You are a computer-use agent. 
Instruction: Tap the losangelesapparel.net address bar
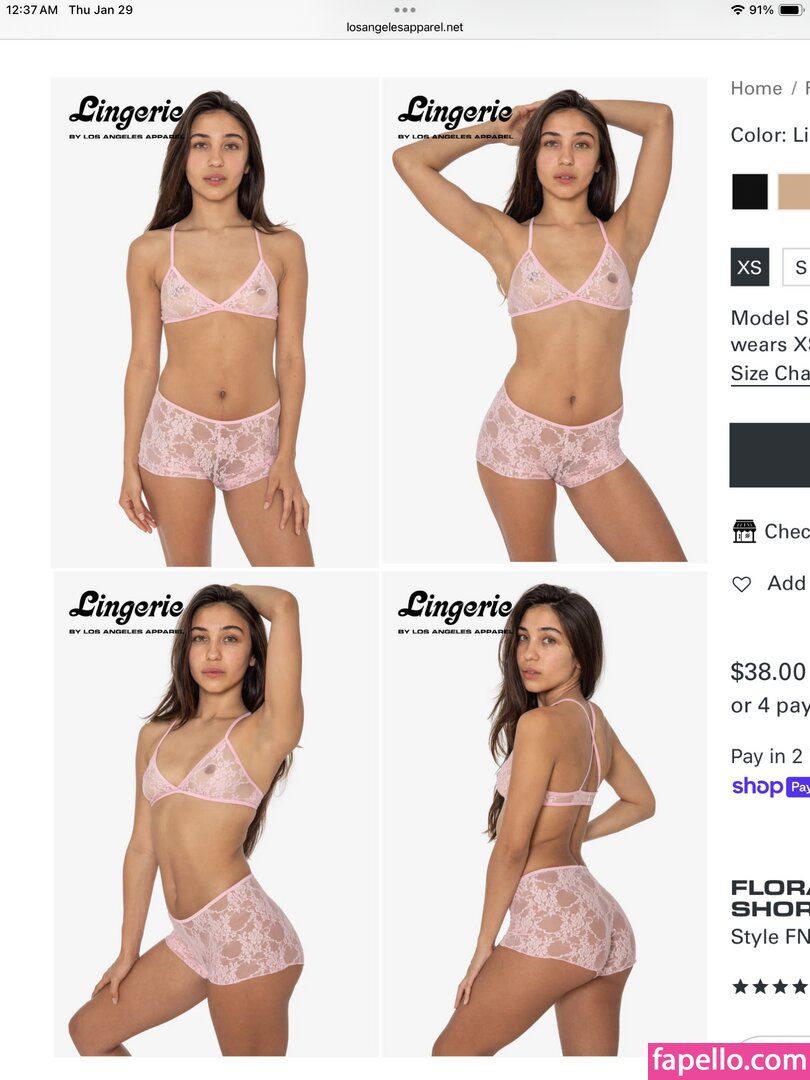click(405, 28)
